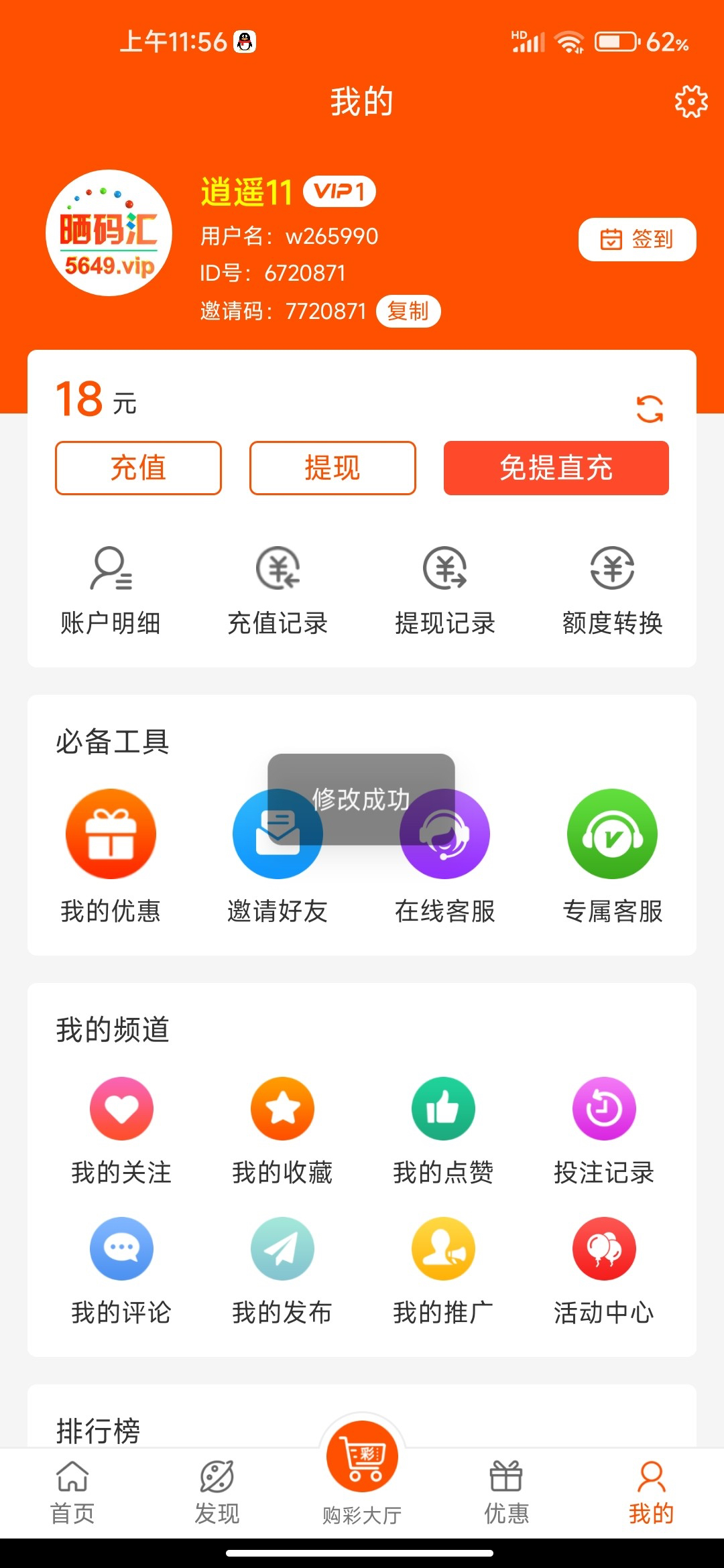Tap the 充值 recharge button
The image size is (724, 1568).
pos(138,468)
